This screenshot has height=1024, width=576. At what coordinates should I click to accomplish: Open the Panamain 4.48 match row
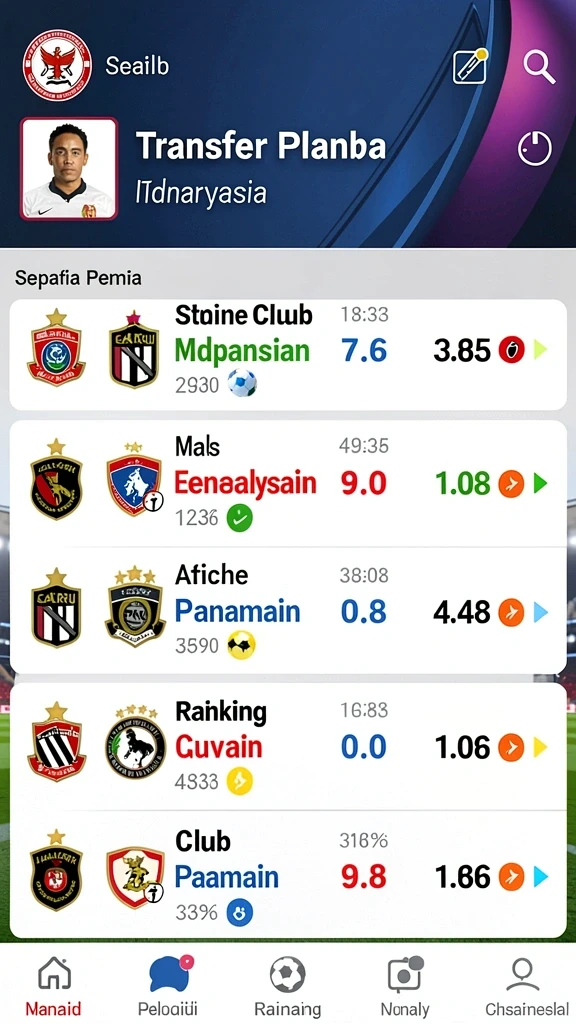pos(288,611)
